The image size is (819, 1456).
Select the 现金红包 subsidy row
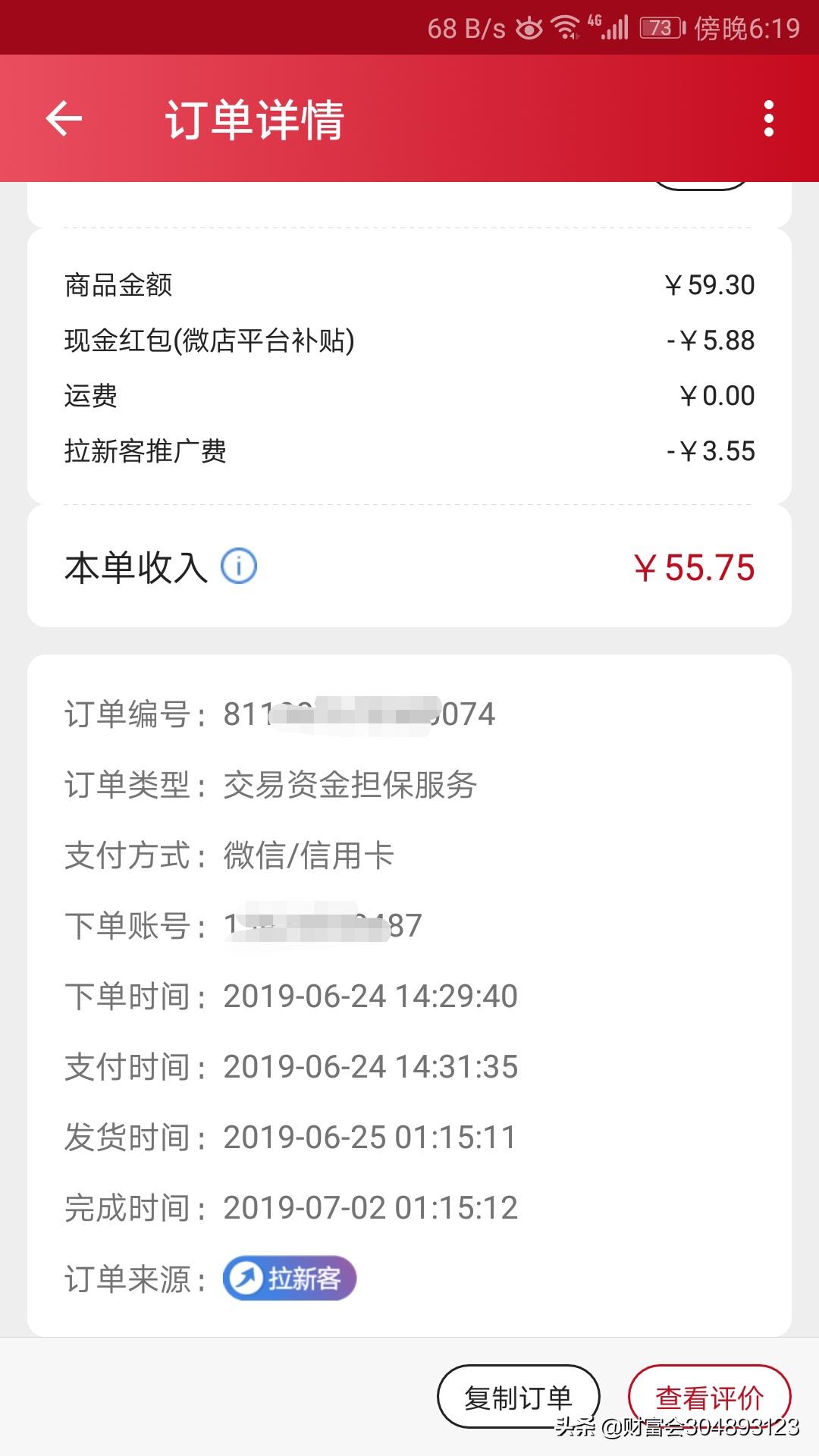(x=409, y=340)
